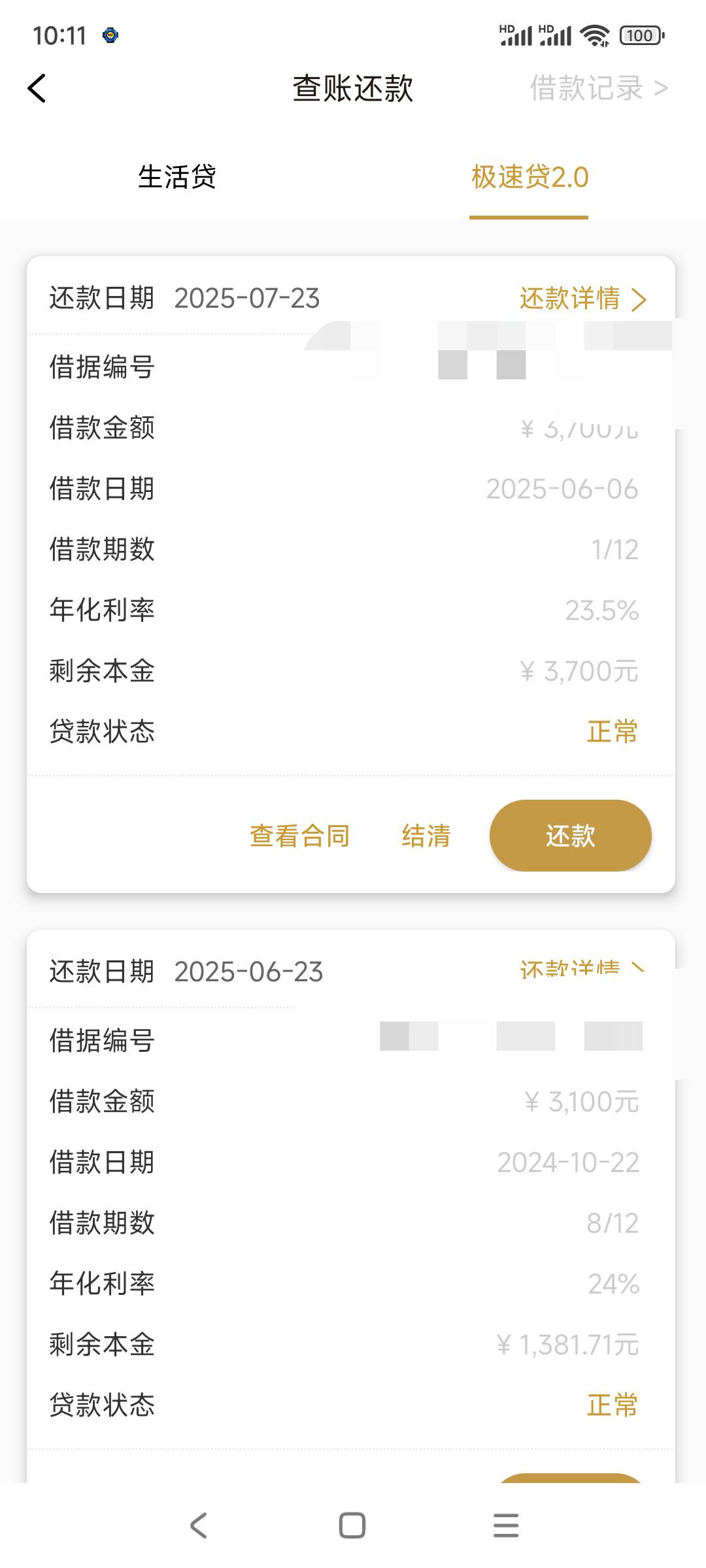Select the 极速贷2.0 tab
Screen dimensions: 706x1568
click(529, 177)
